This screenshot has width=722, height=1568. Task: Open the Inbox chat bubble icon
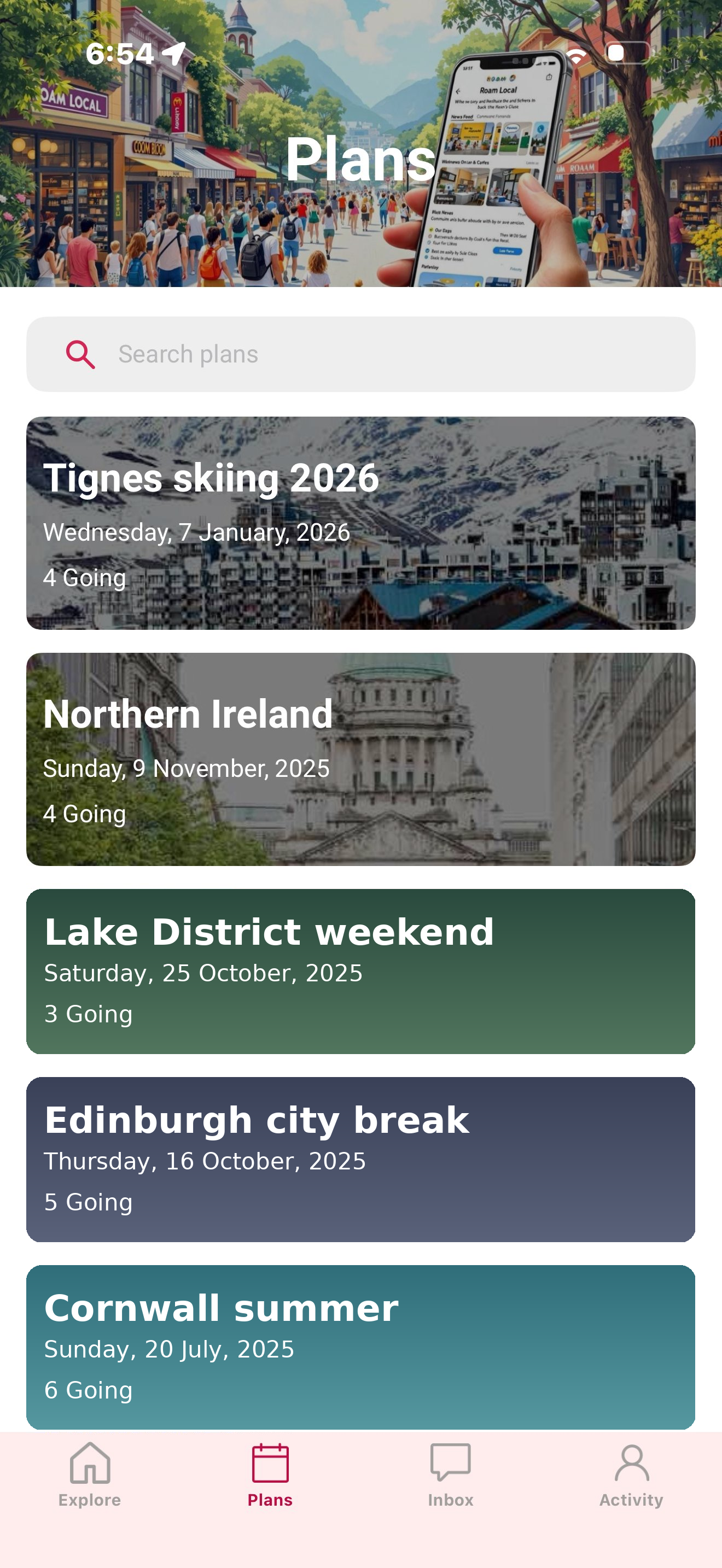pos(451,1466)
